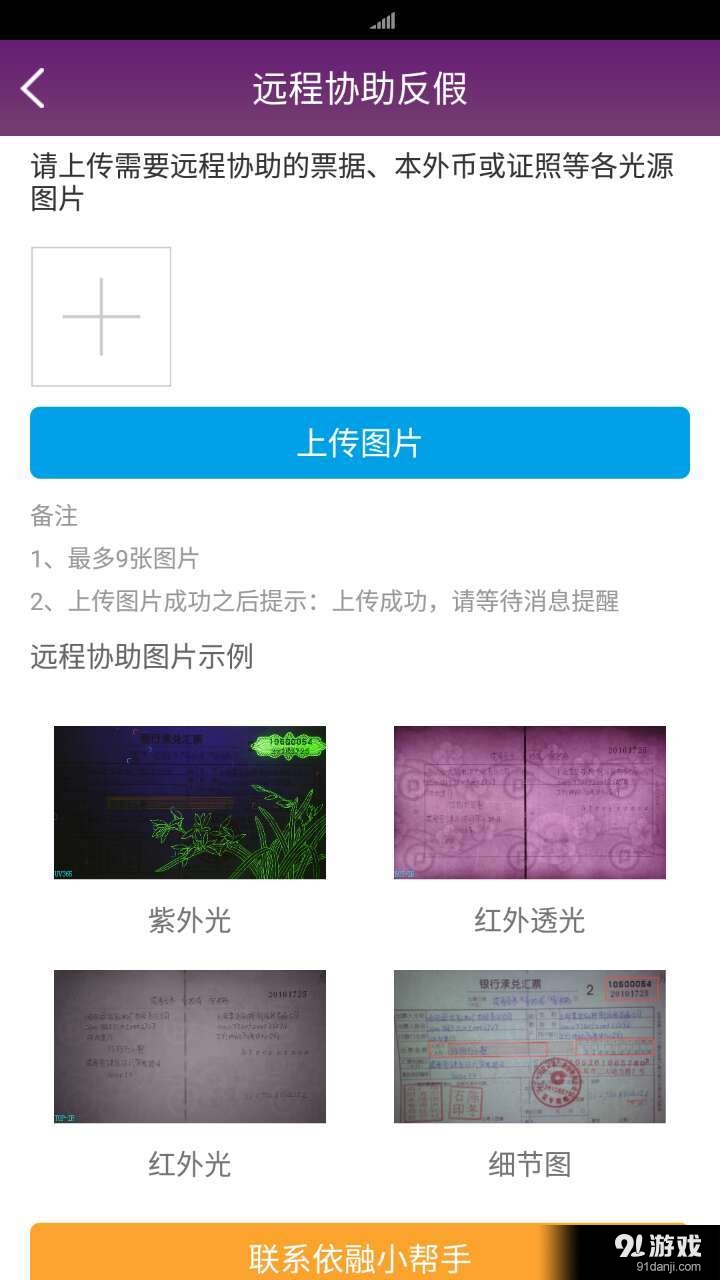
Task: Tap the 红外光 caption label
Action: [x=190, y=1164]
